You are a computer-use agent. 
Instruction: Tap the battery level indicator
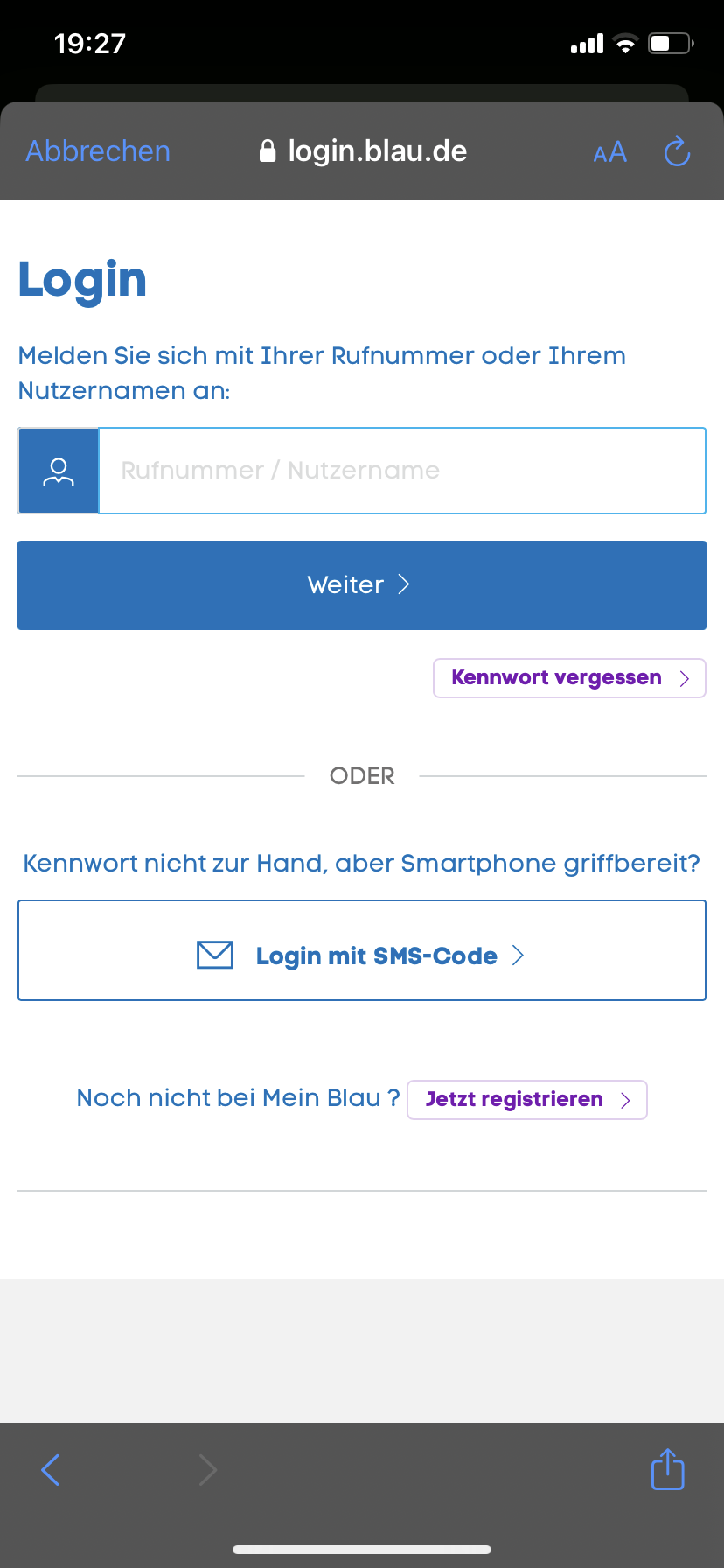(x=669, y=43)
